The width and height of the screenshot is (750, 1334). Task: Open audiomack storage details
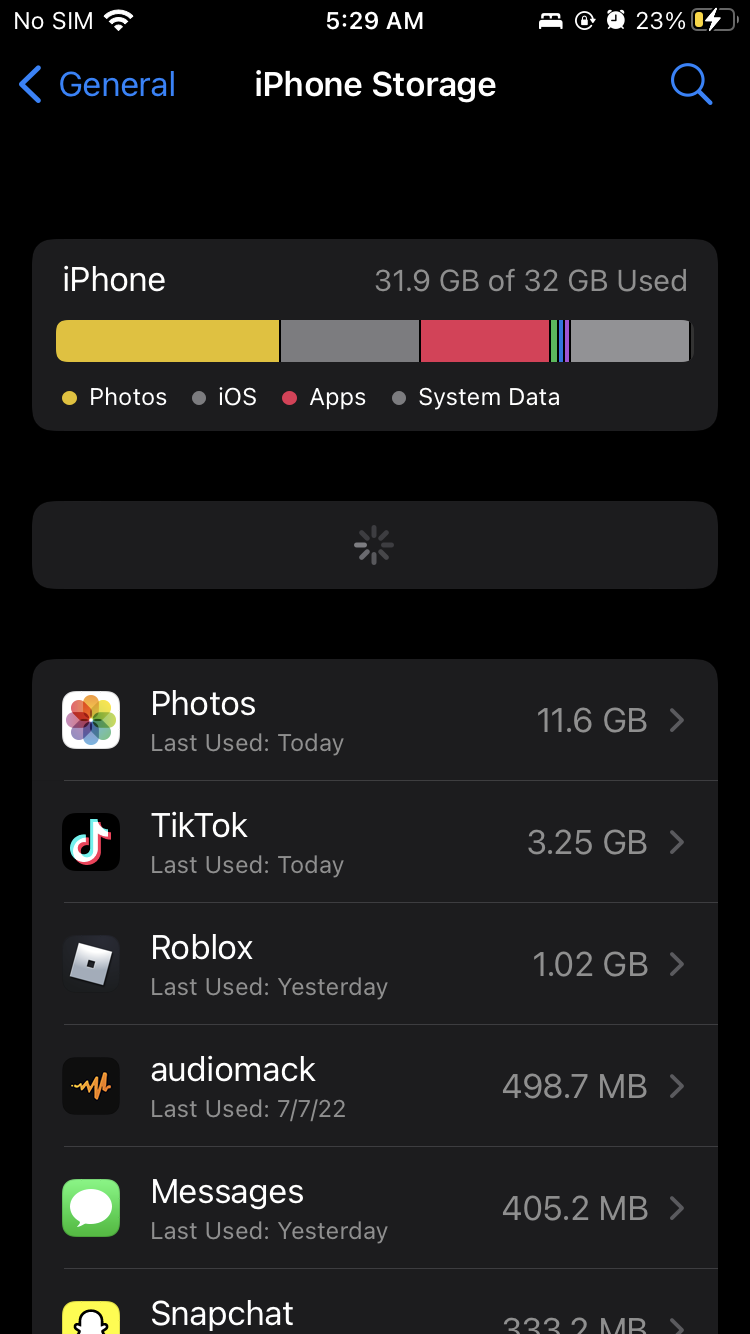coord(375,1086)
